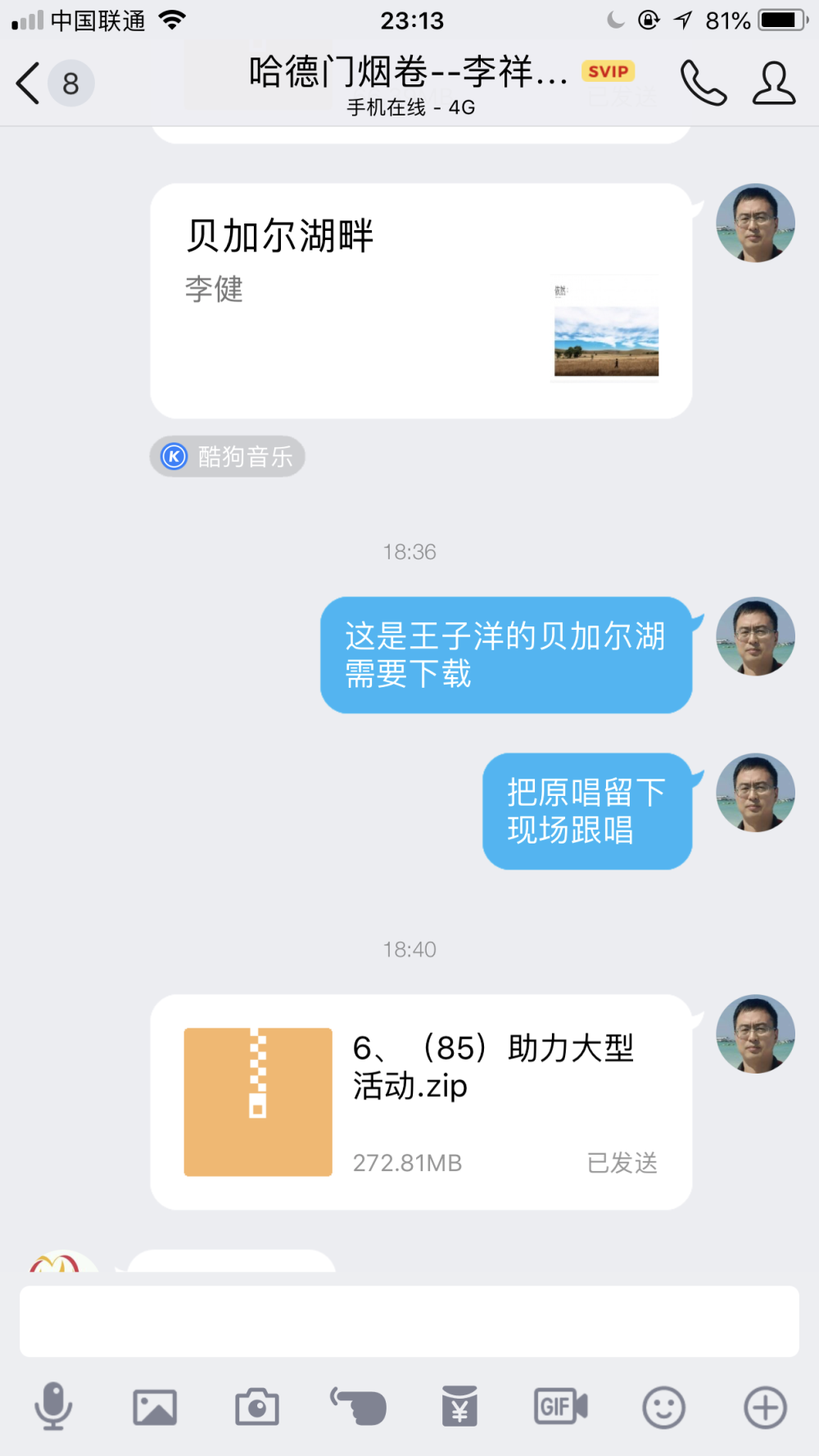Open the 贝加尔湖畔 song card
Viewport: 819px width, 1456px height.
coord(421,301)
